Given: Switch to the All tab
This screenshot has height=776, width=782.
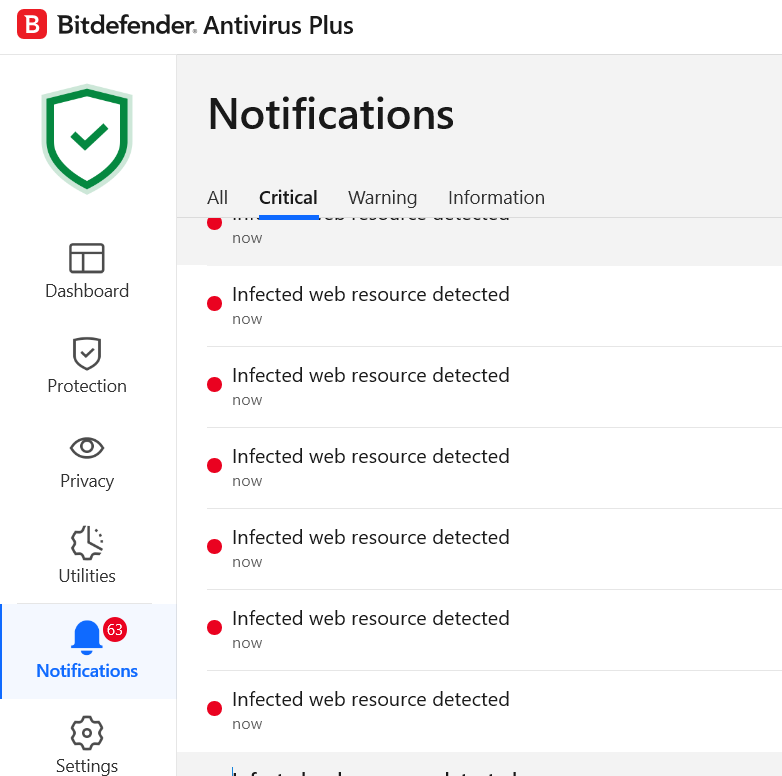Looking at the screenshot, I should (x=217, y=197).
